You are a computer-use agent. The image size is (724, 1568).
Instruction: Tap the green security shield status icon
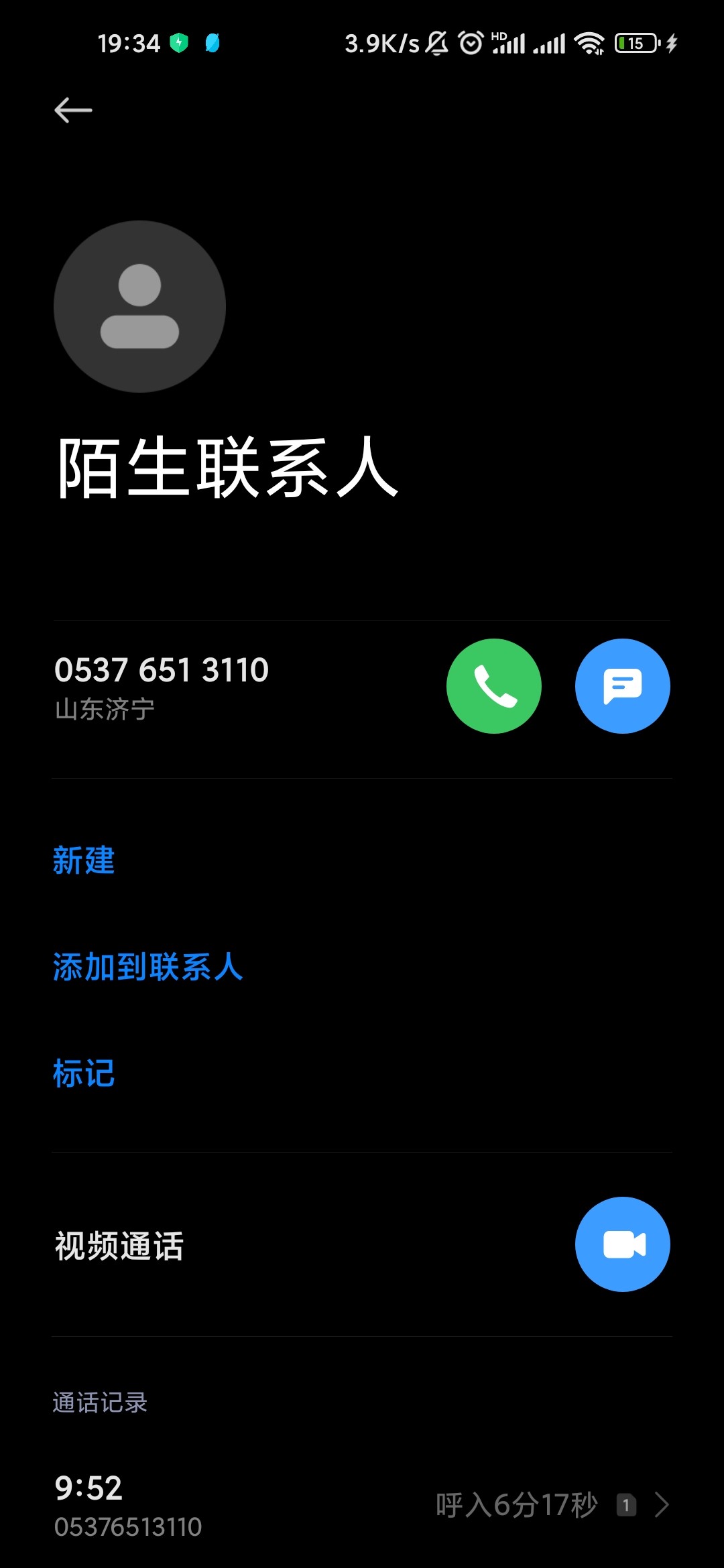[178, 42]
